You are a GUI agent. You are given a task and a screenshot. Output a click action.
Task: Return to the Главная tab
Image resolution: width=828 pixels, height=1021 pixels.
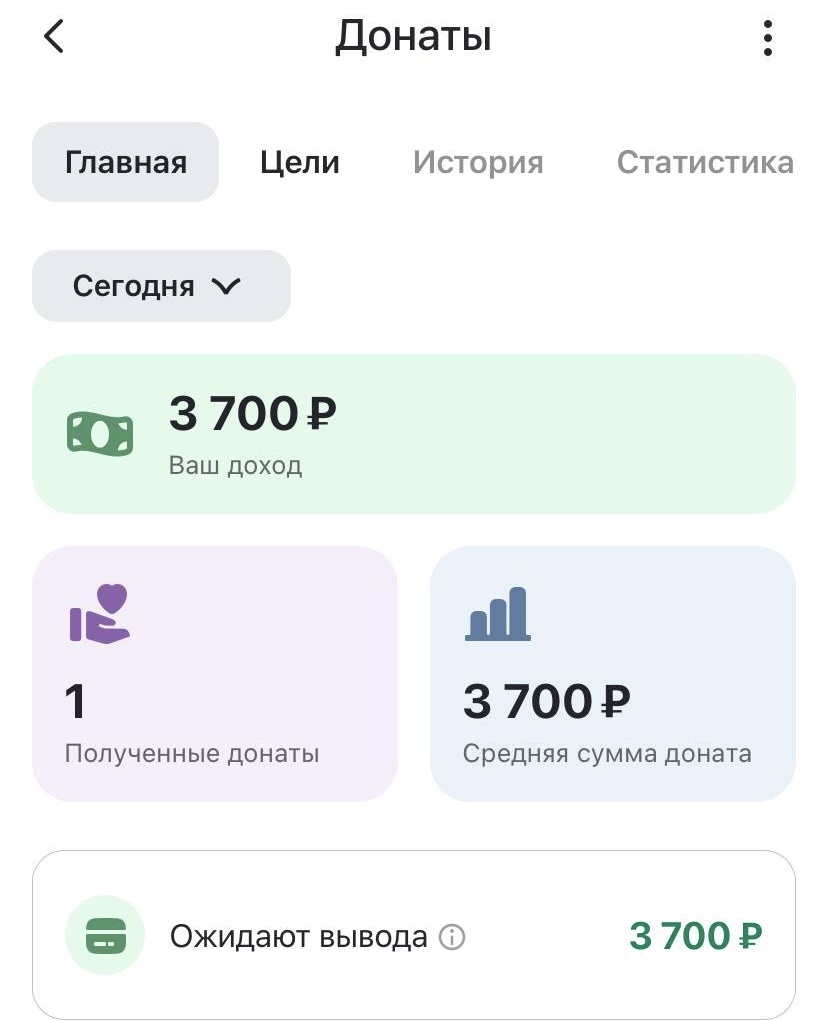(x=125, y=161)
